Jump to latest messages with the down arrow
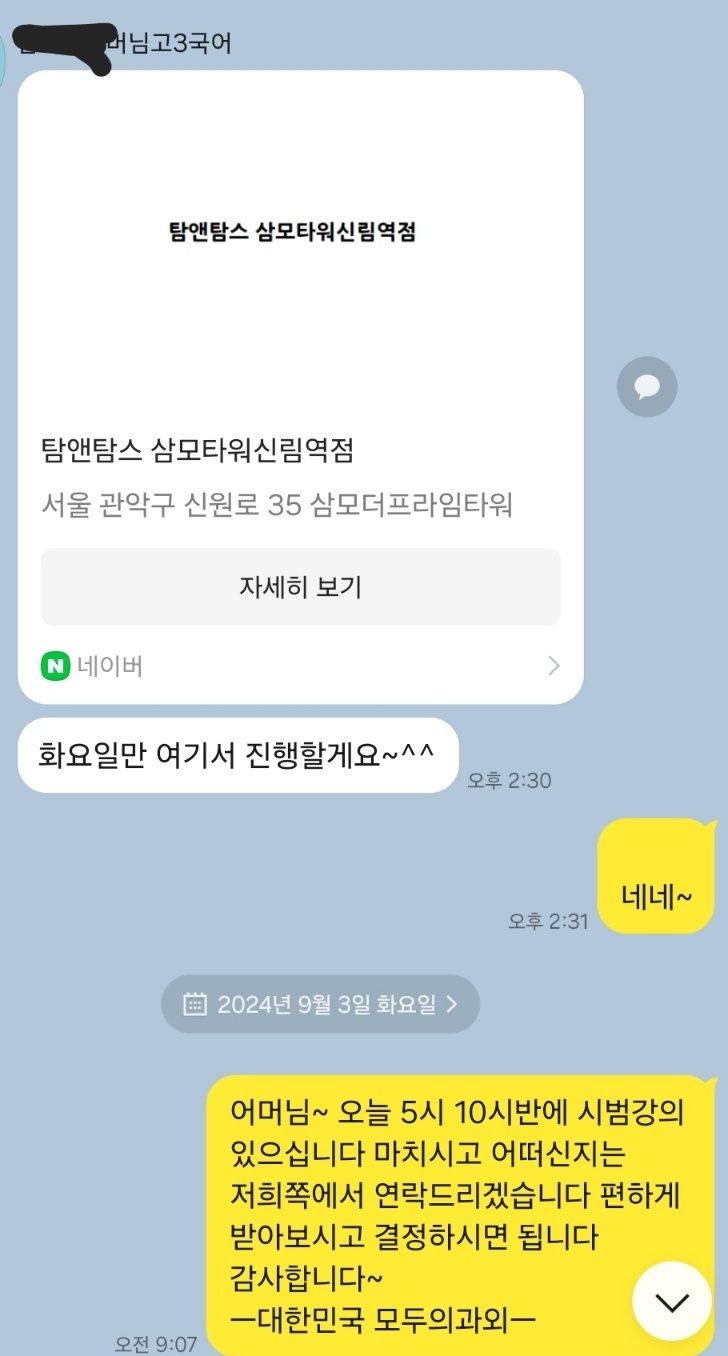The image size is (728, 1356). [x=672, y=1301]
